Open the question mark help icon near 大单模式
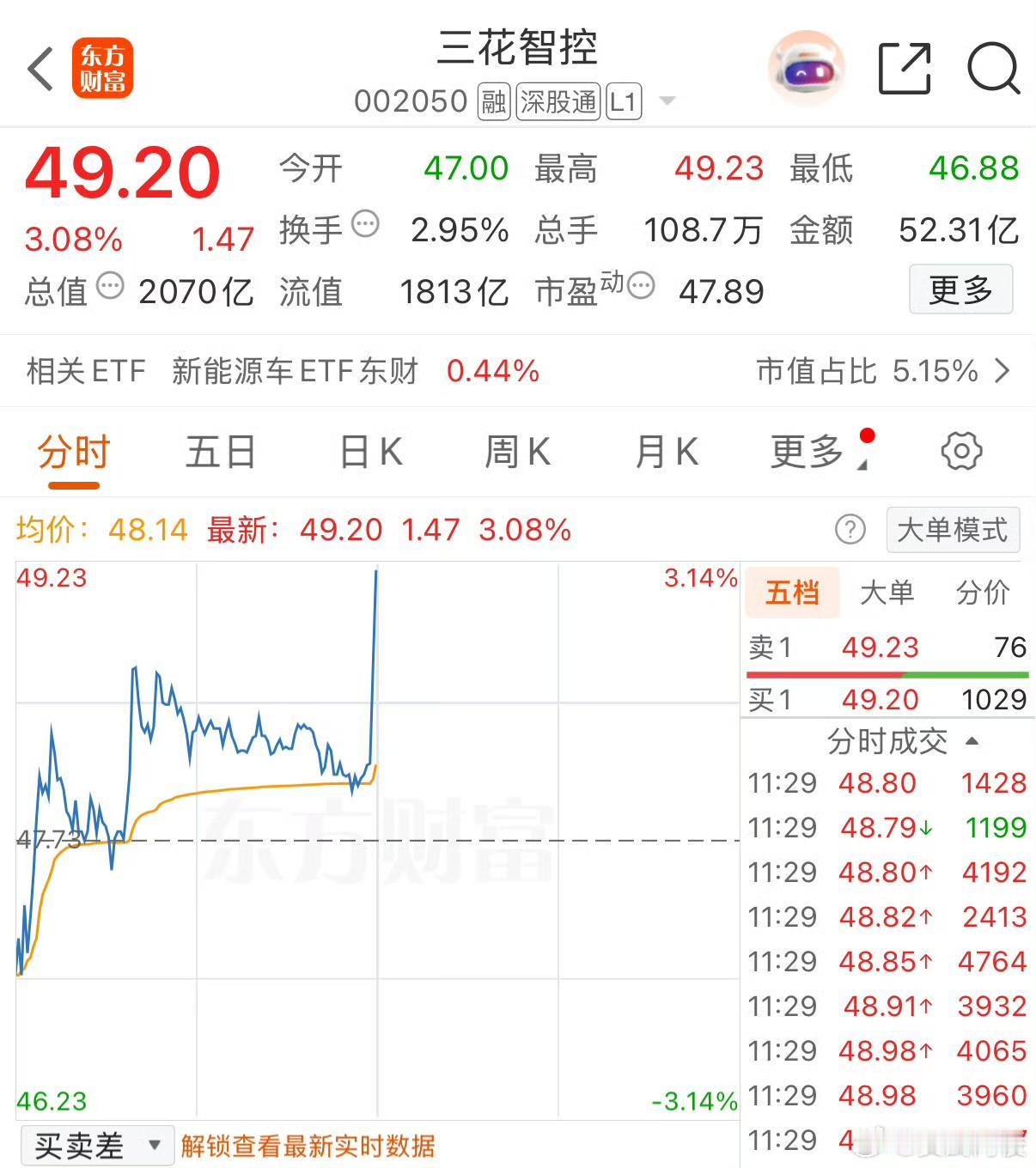 click(x=850, y=531)
